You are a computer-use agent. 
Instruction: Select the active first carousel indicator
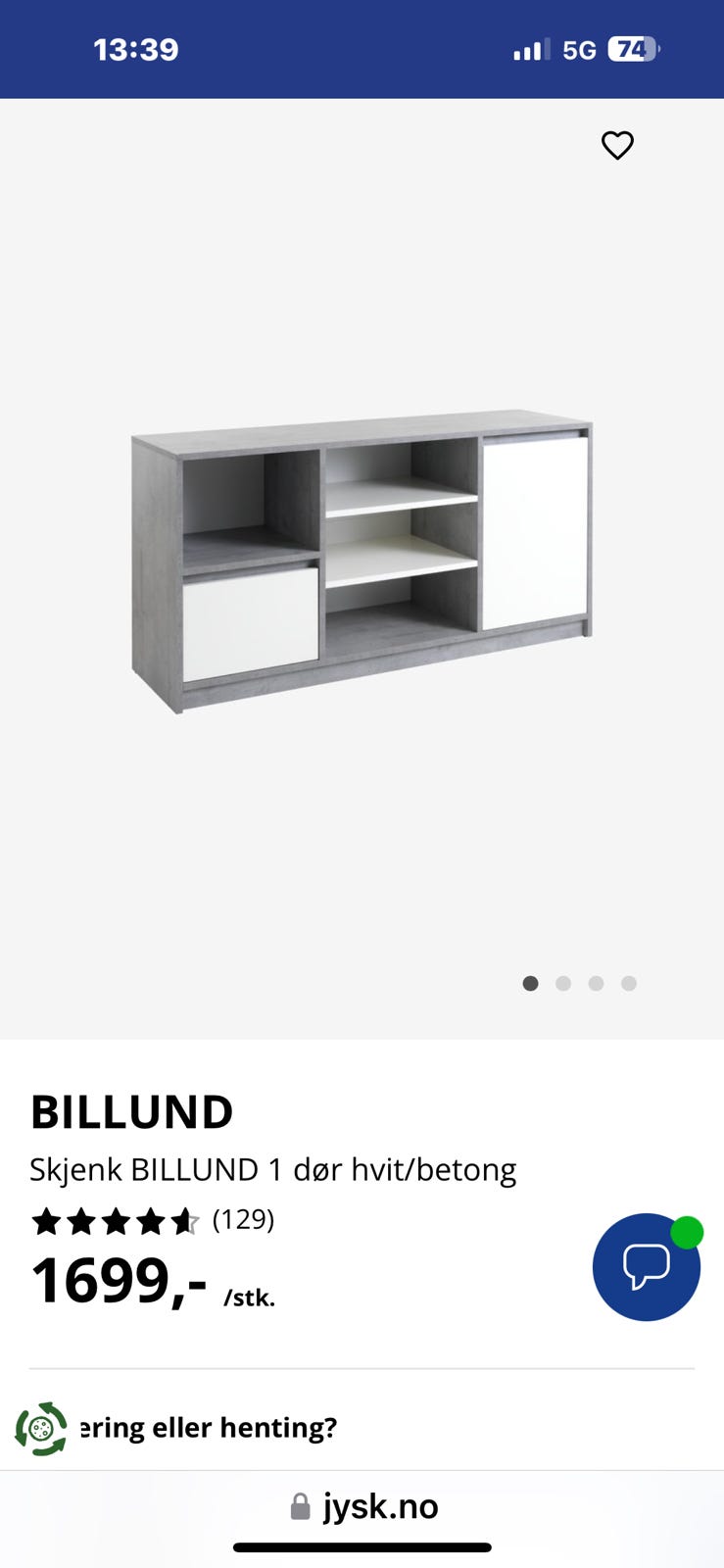[x=531, y=983]
